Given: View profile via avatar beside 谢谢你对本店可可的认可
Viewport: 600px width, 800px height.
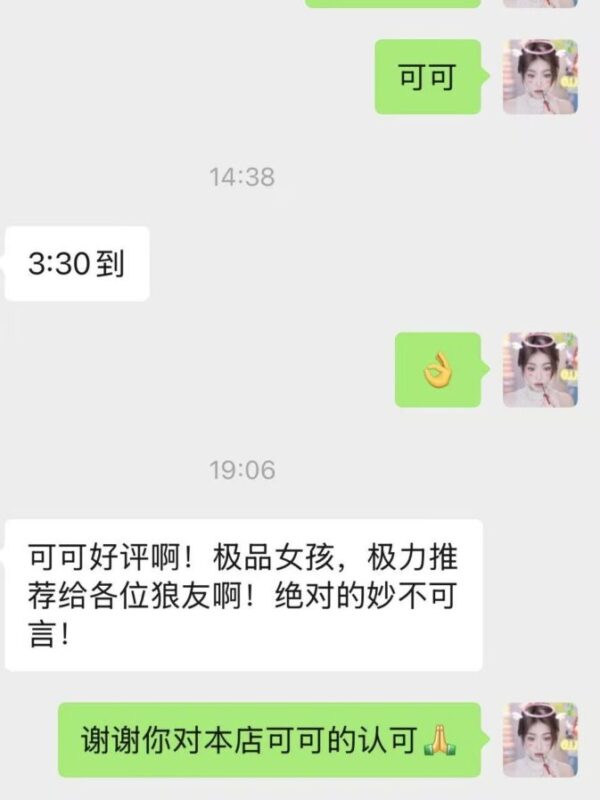Looking at the screenshot, I should 540,739.
